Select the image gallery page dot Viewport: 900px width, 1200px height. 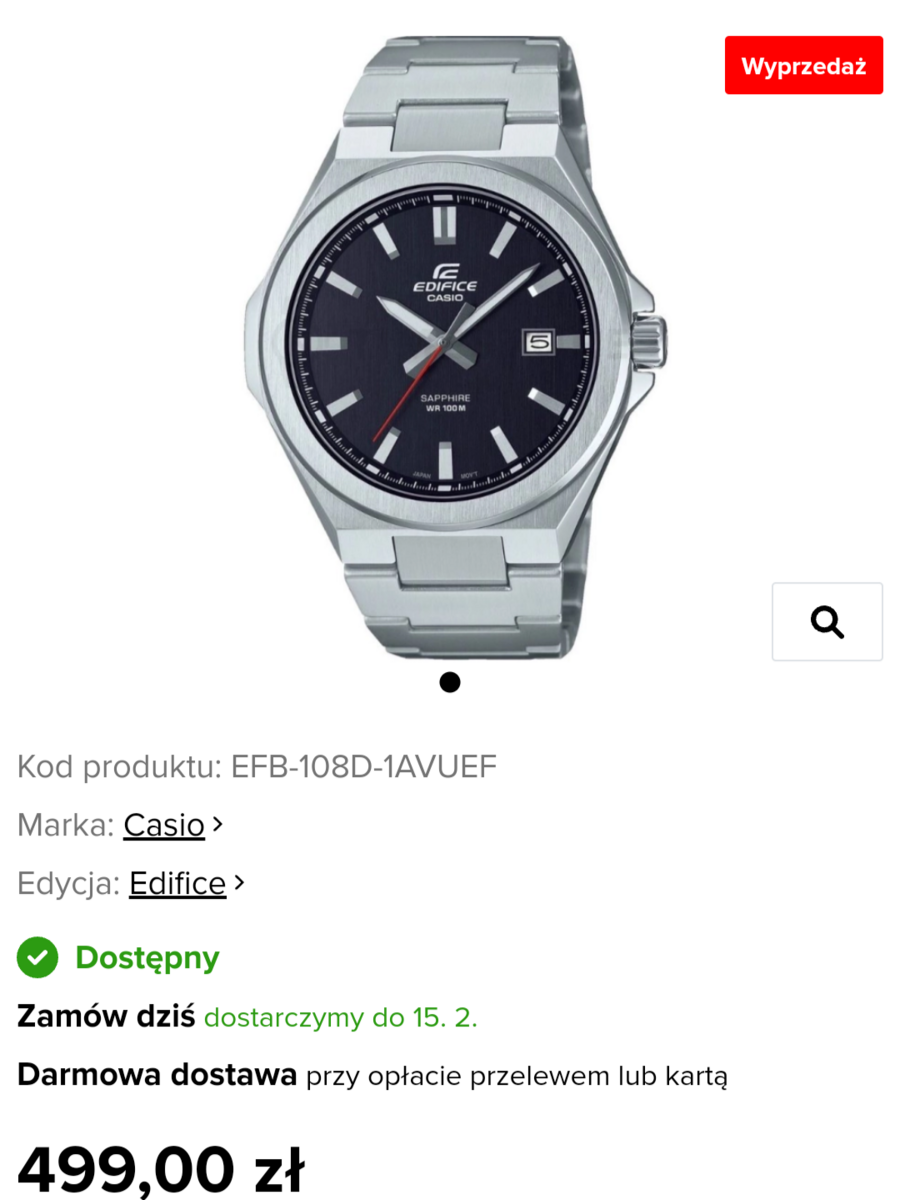pyautogui.click(x=450, y=682)
